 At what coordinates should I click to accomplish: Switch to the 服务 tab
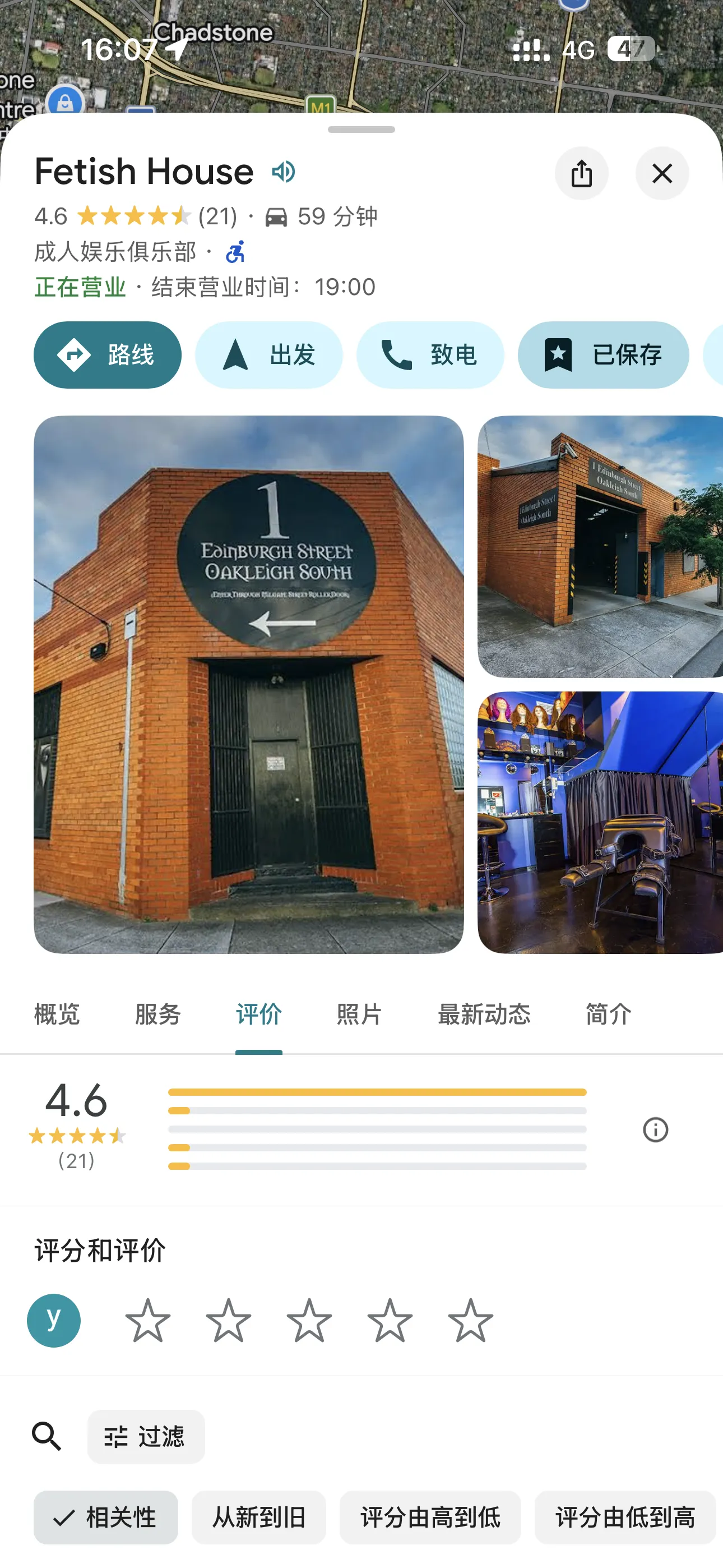tap(157, 1014)
